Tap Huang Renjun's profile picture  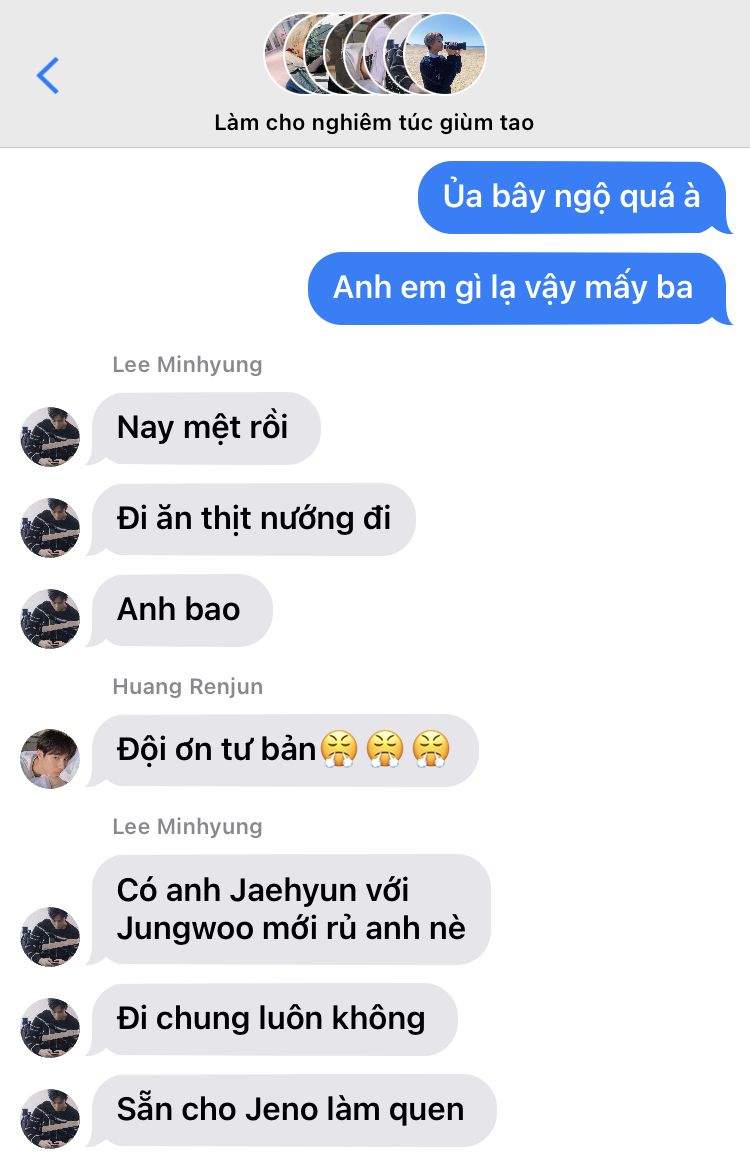pyautogui.click(x=50, y=758)
